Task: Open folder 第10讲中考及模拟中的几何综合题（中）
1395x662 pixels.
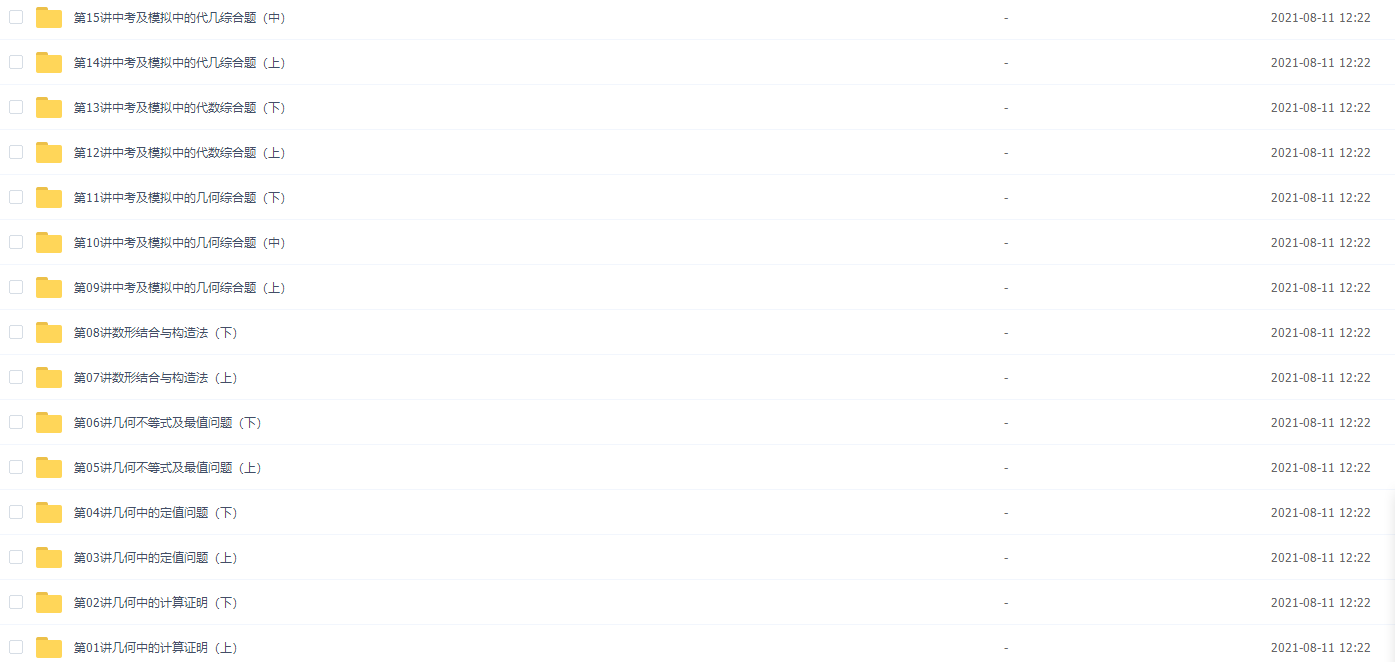Action: (x=180, y=243)
